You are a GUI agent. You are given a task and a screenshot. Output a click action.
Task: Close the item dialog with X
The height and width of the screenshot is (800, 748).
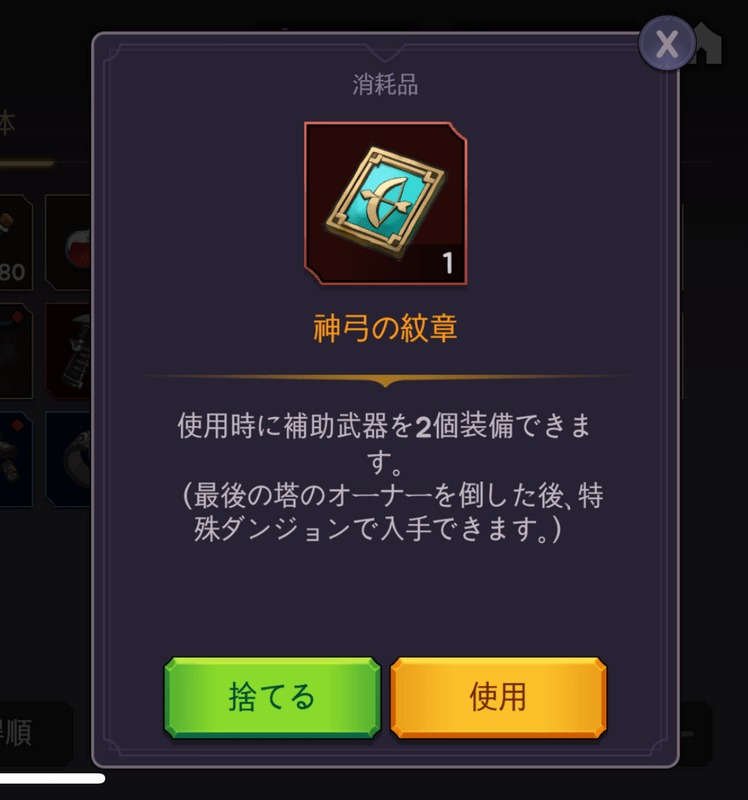667,42
